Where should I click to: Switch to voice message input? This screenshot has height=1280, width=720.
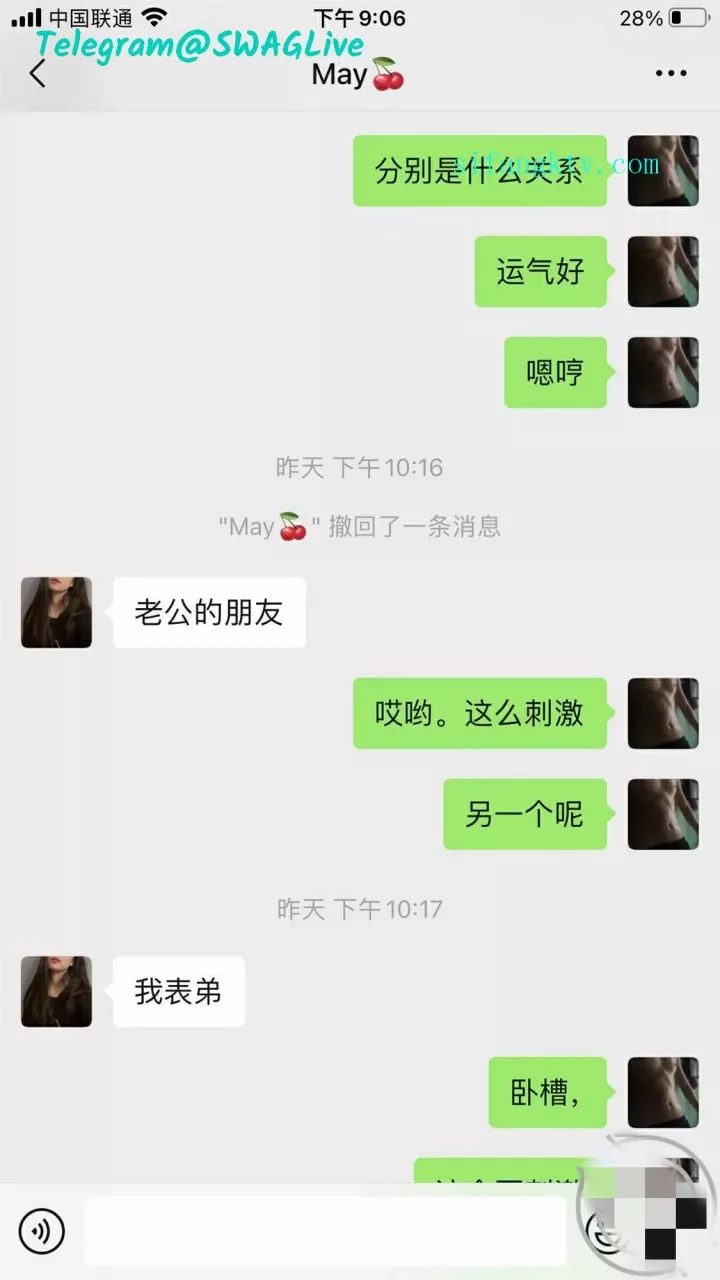pos(42,1231)
